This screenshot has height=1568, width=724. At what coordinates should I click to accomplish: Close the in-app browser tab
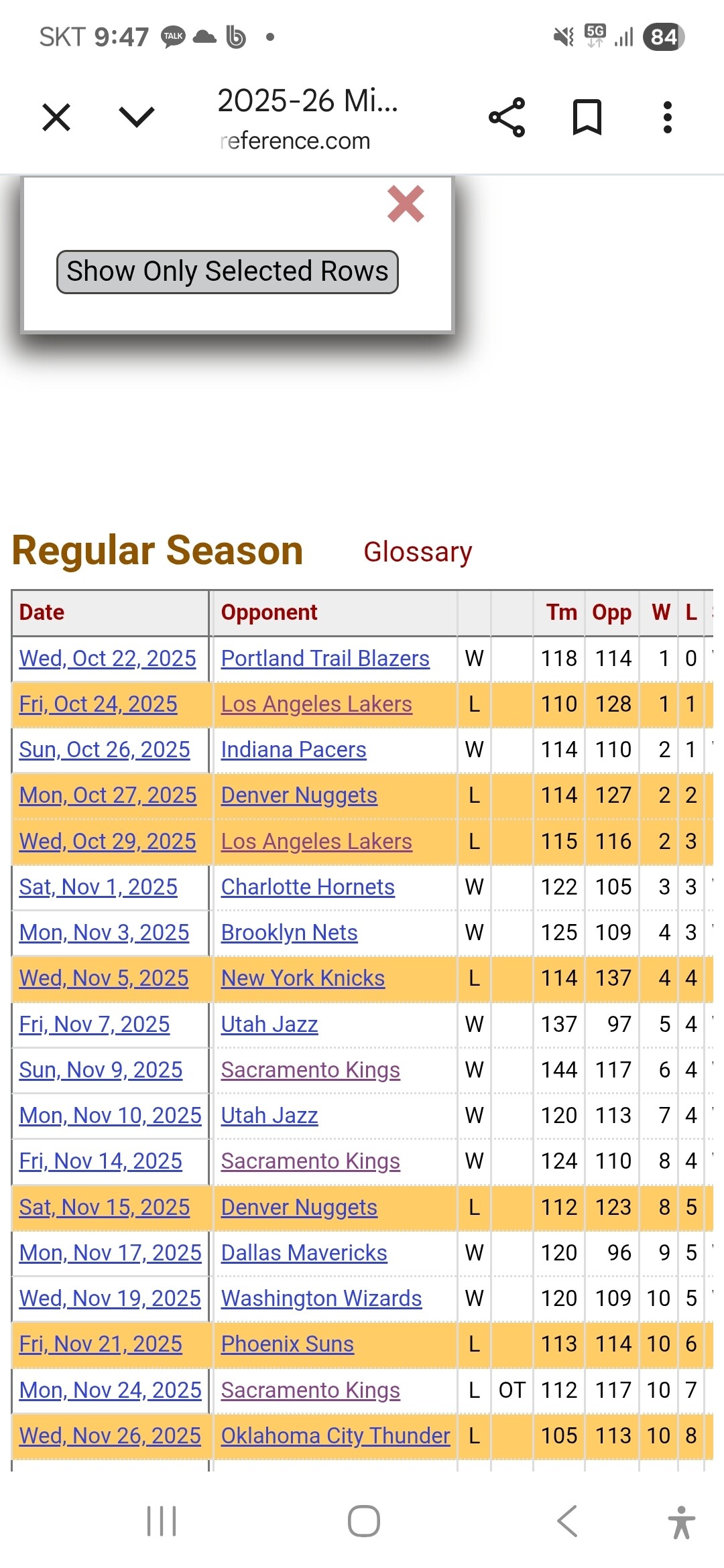click(56, 118)
